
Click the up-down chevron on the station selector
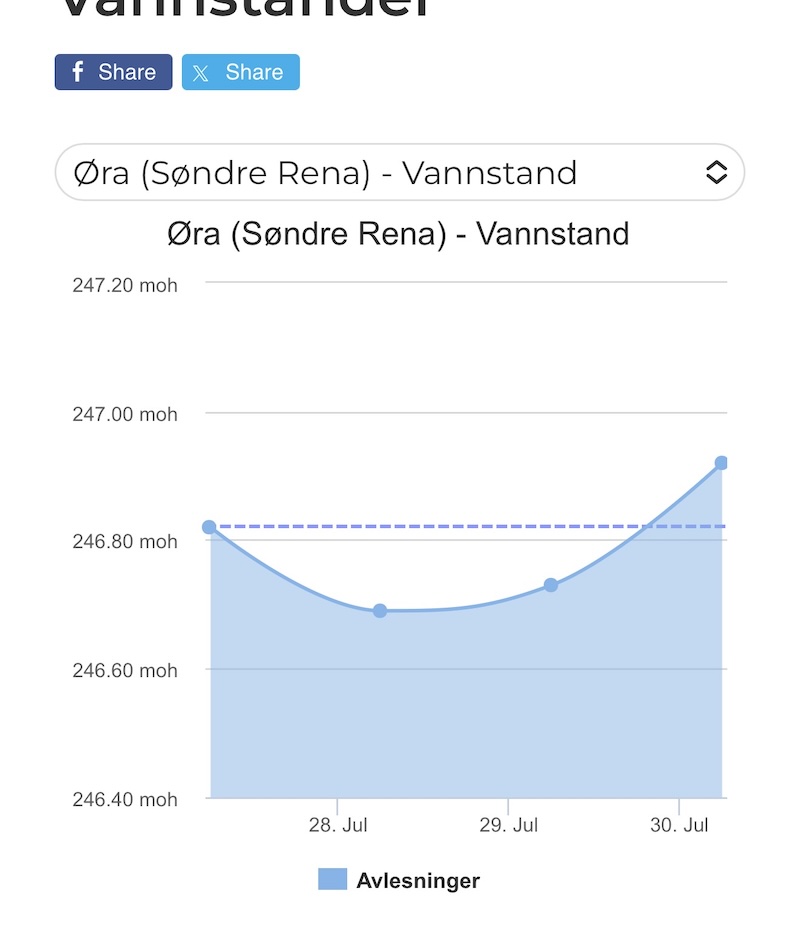(x=717, y=172)
